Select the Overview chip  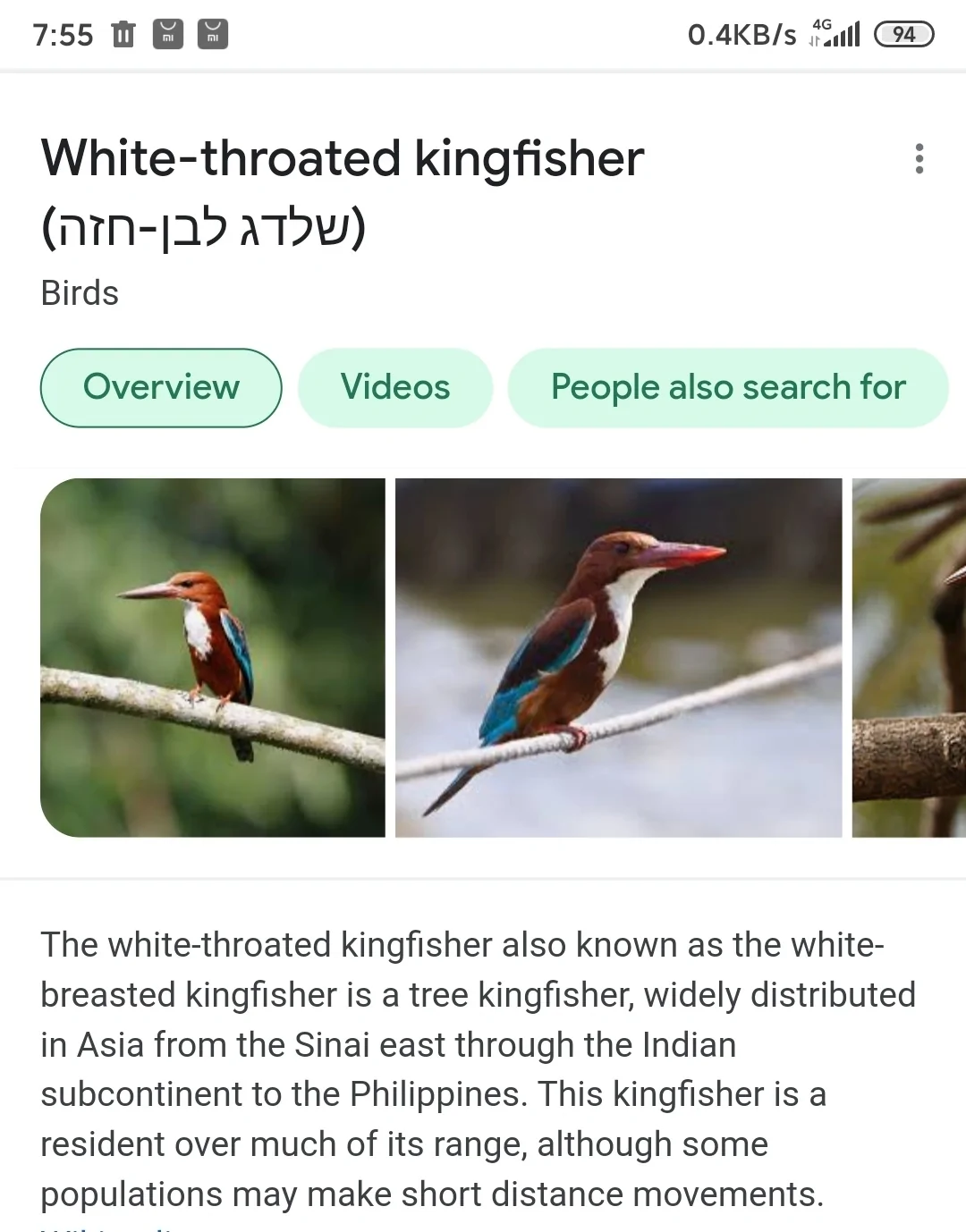tap(161, 388)
